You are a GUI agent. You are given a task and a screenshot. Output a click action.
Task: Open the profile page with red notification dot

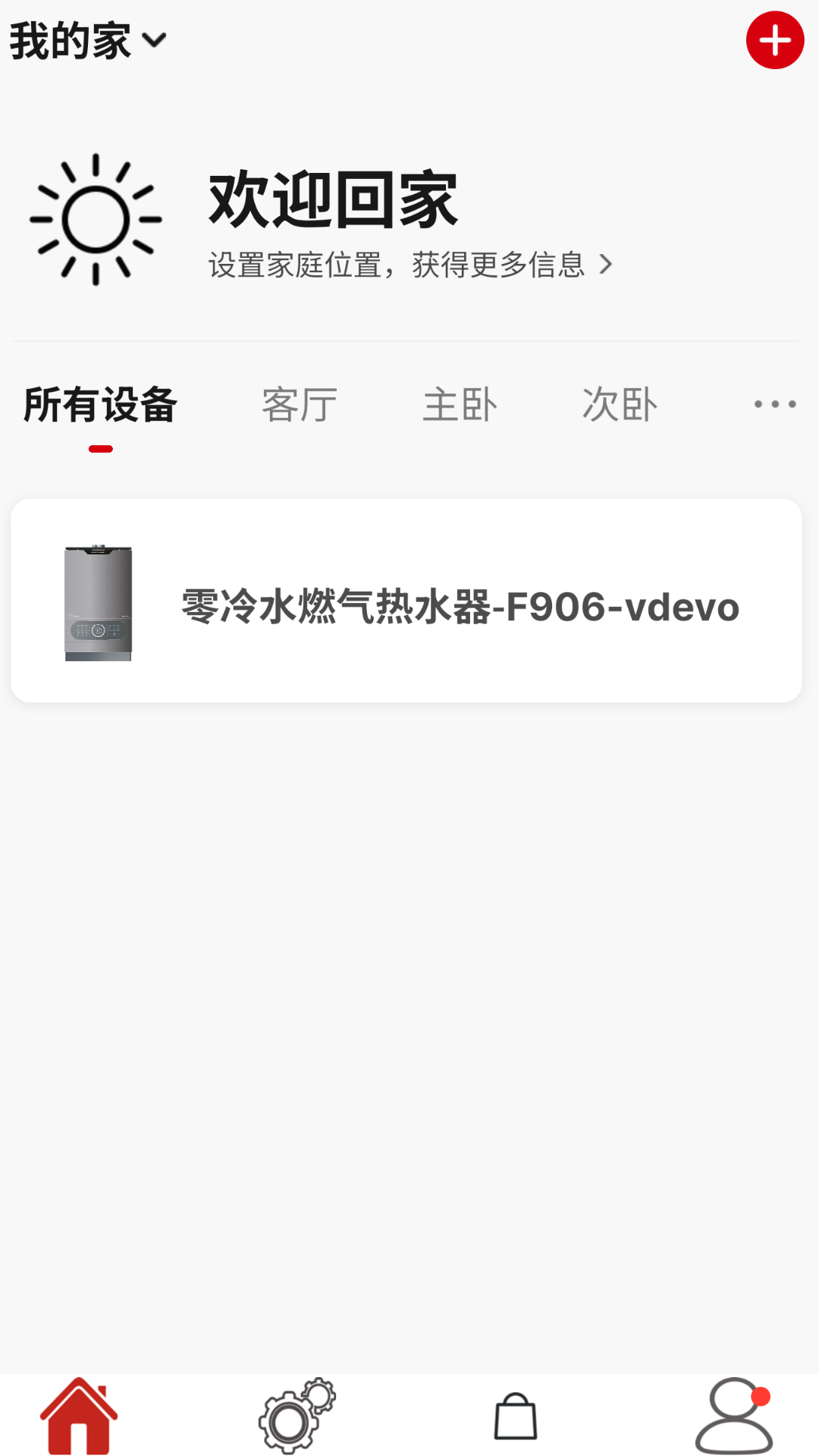[732, 1422]
